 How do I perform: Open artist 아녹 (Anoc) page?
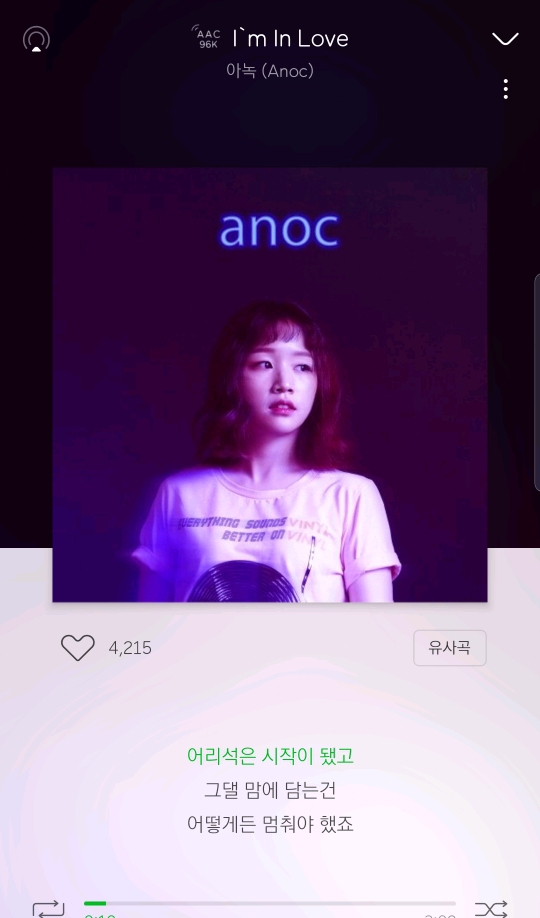(270, 71)
